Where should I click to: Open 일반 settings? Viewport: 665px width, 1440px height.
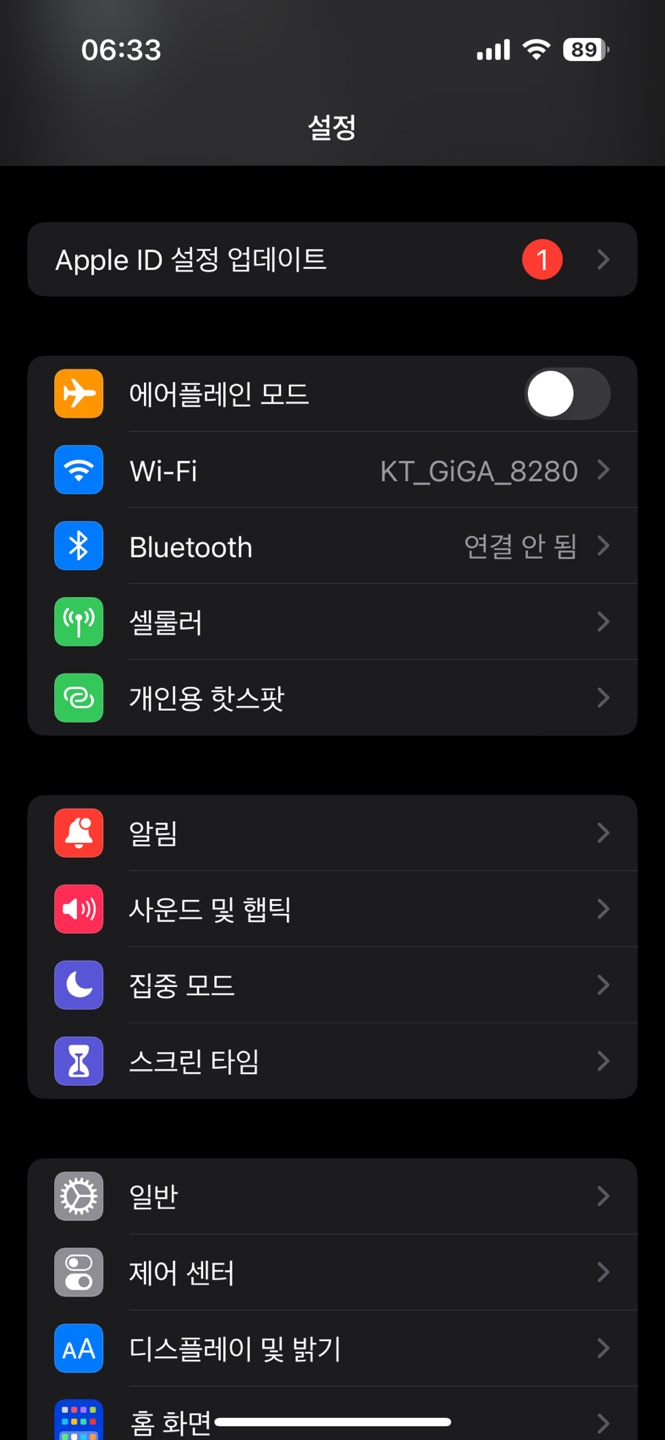(332, 1196)
